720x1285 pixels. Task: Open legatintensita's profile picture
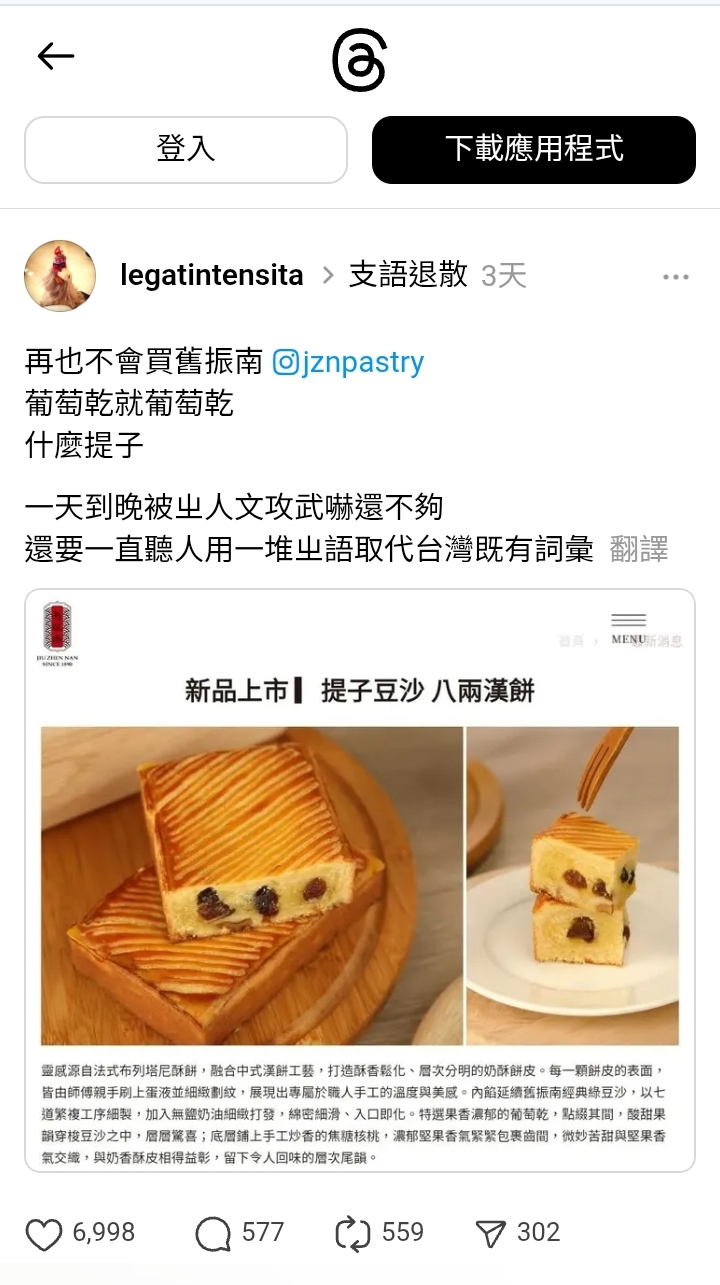point(60,276)
